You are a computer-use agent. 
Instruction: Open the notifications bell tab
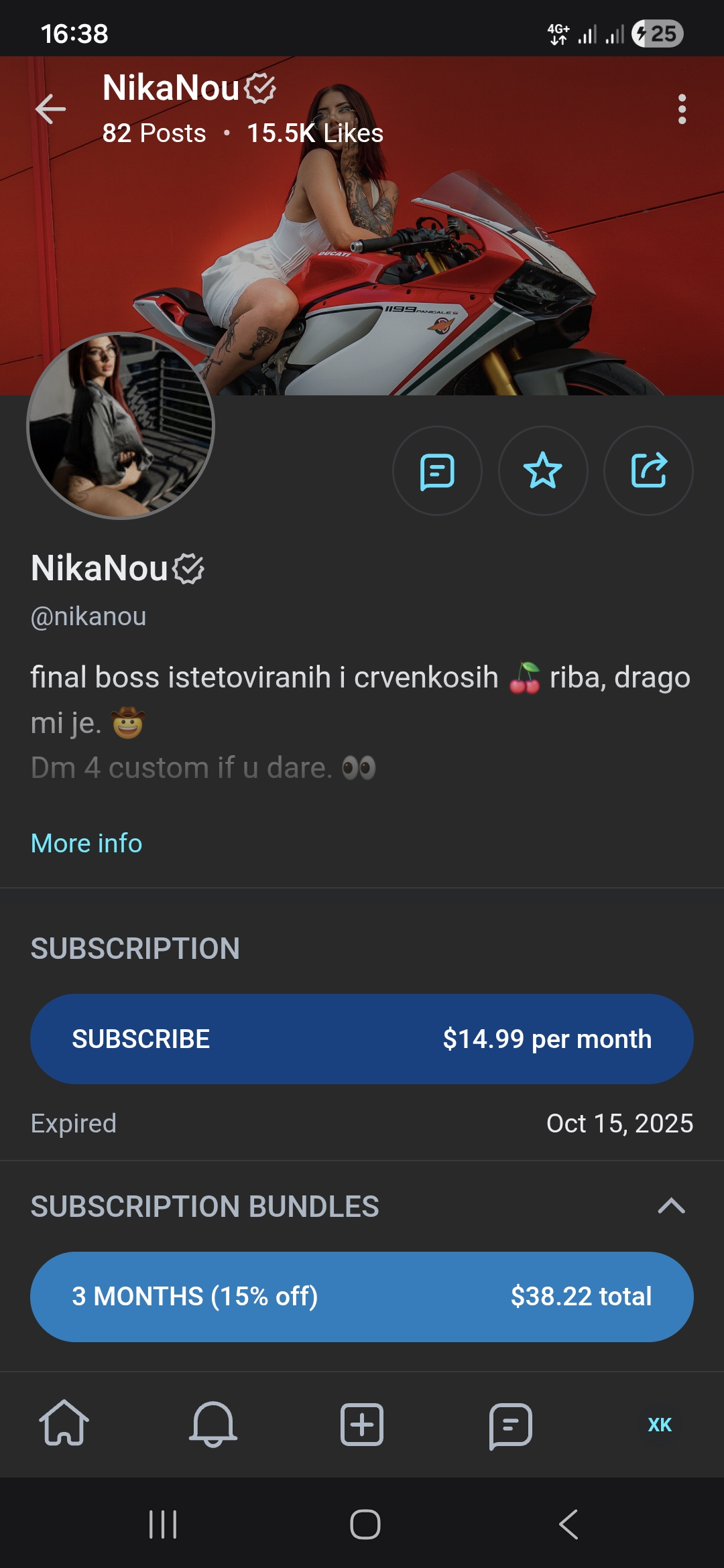point(213,1424)
